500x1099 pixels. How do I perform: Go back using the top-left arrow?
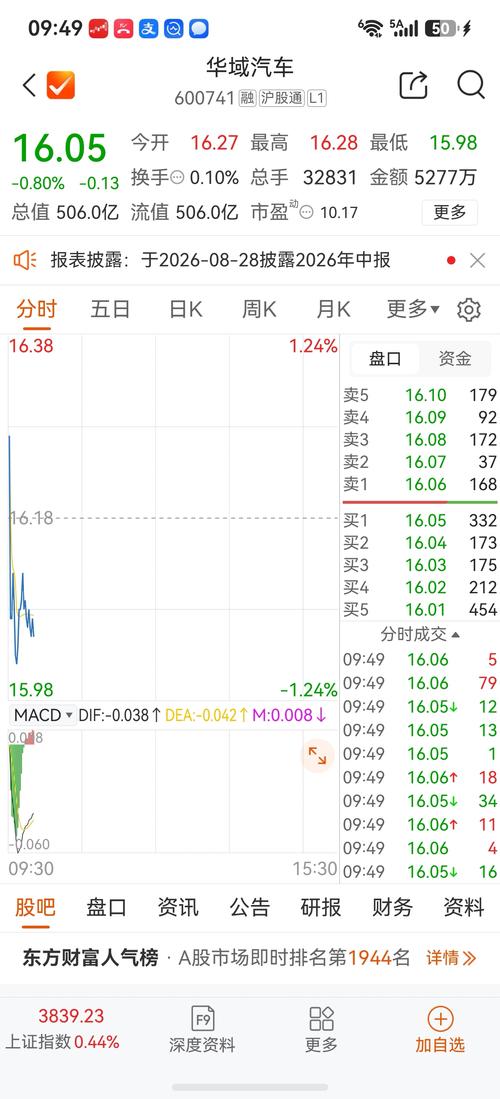(29, 86)
